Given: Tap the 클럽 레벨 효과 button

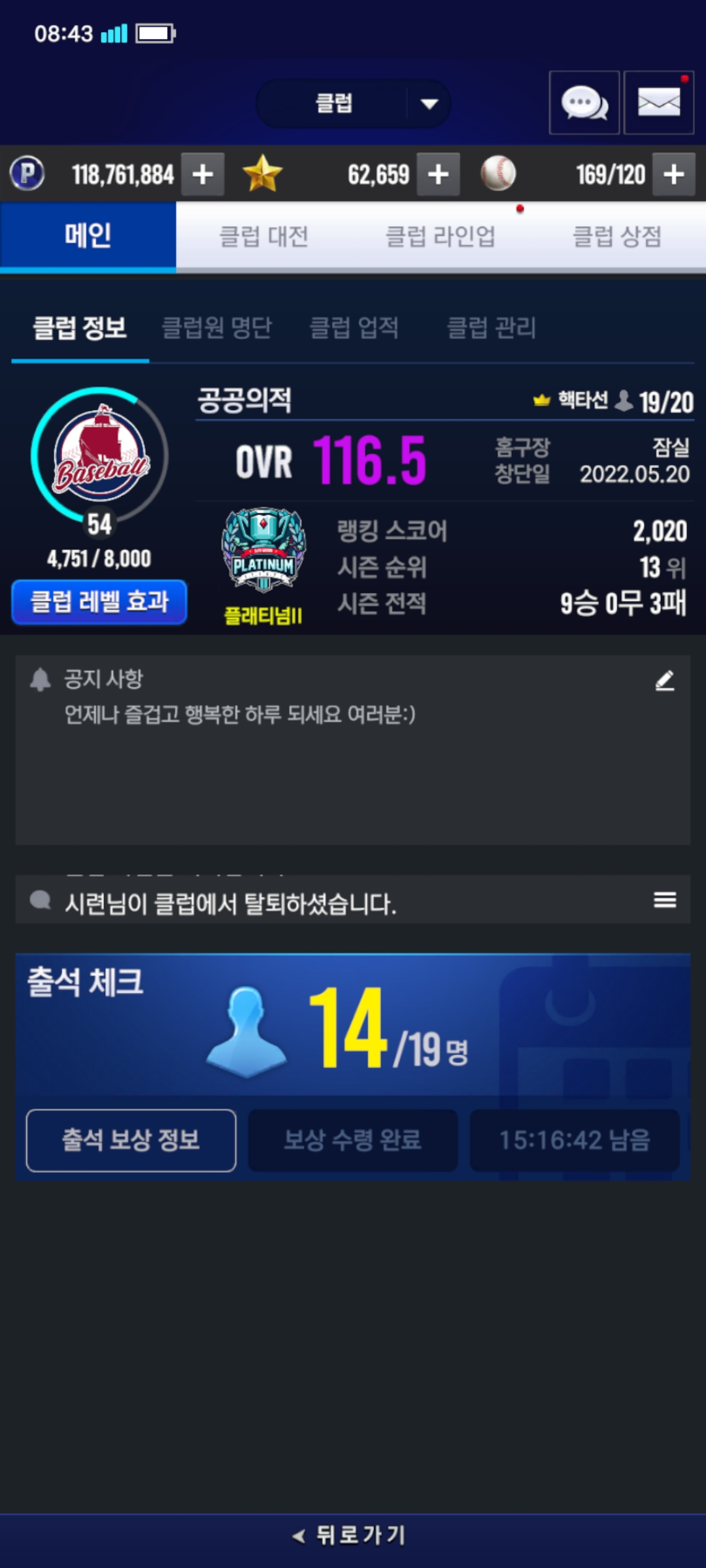Looking at the screenshot, I should click(99, 602).
